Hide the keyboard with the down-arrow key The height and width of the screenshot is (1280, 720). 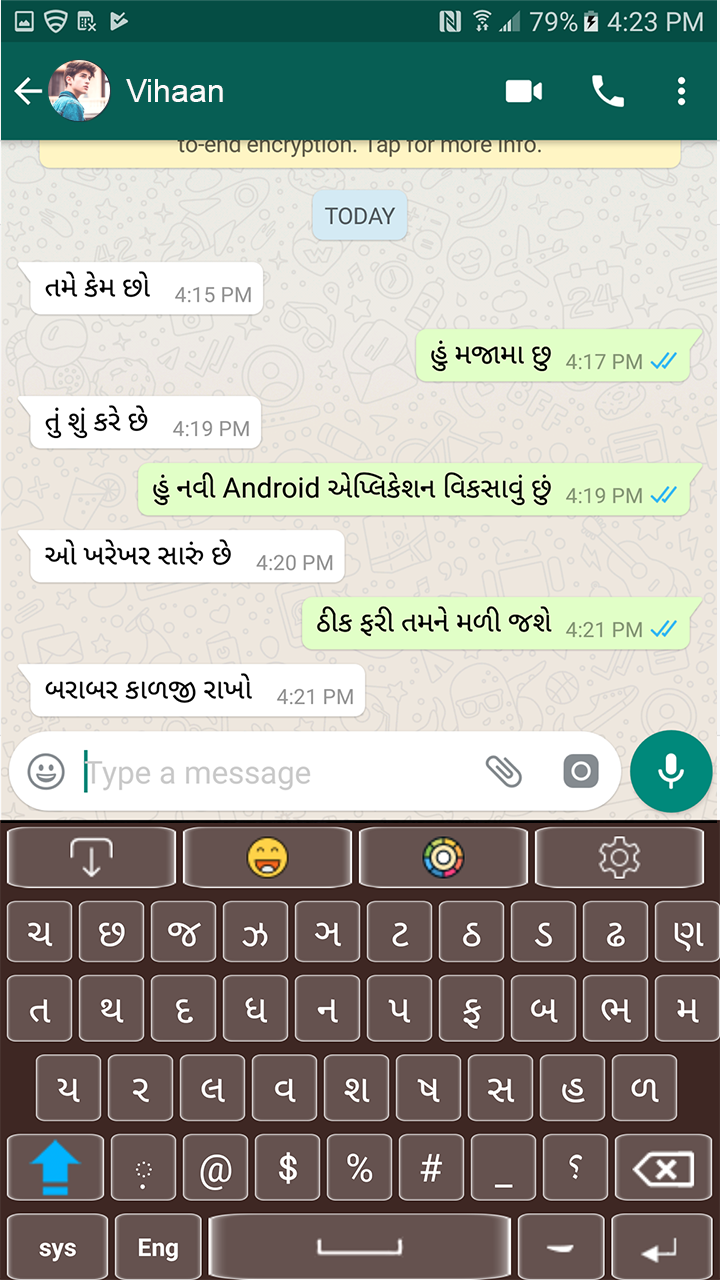click(x=91, y=857)
